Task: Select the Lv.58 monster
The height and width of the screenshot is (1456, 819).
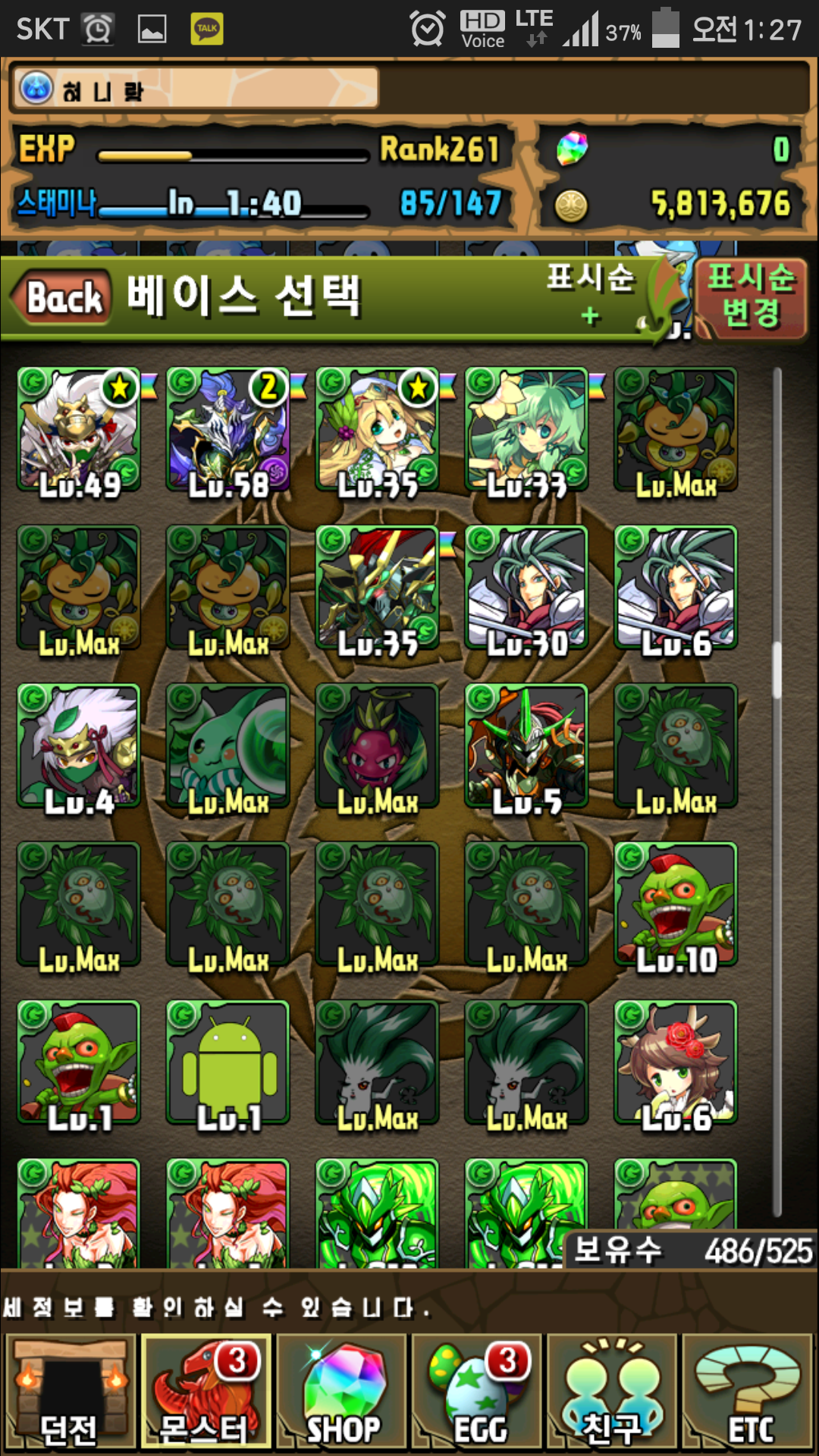Action: 227,431
